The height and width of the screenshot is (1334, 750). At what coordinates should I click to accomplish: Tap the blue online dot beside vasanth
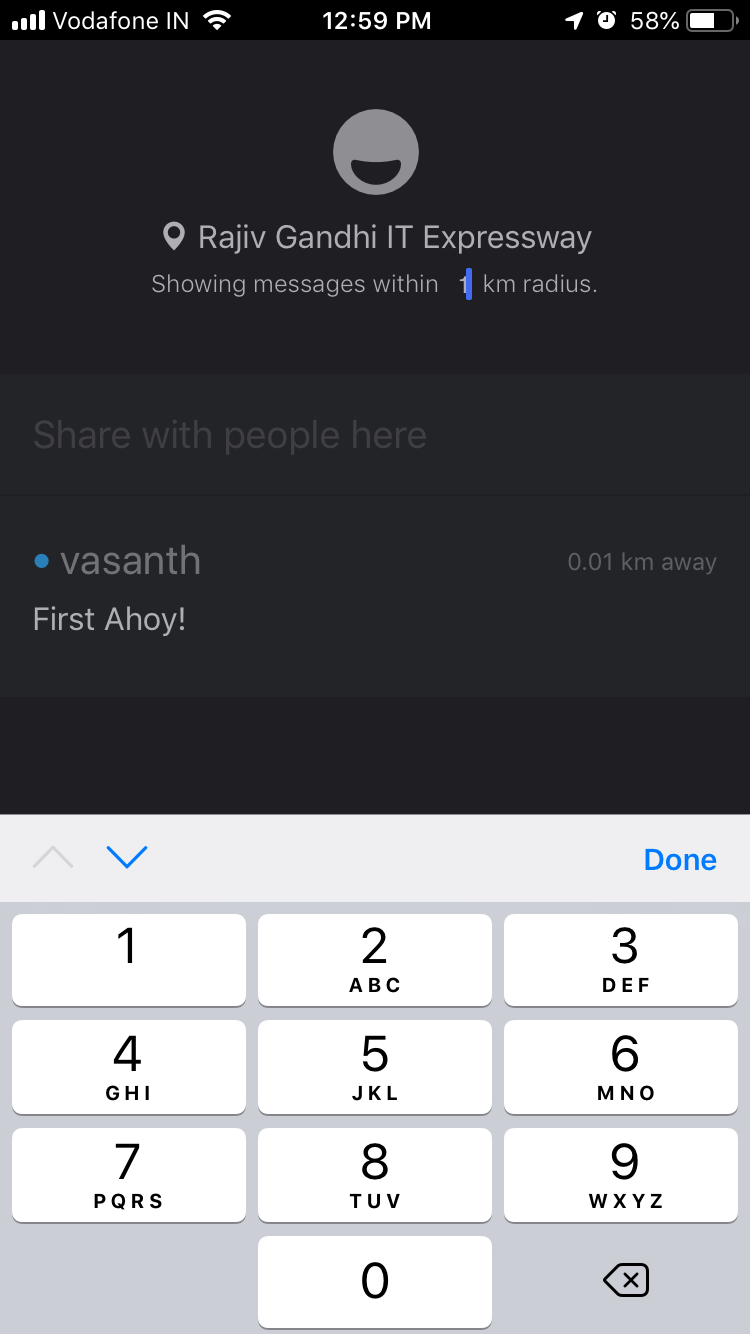pyautogui.click(x=41, y=562)
